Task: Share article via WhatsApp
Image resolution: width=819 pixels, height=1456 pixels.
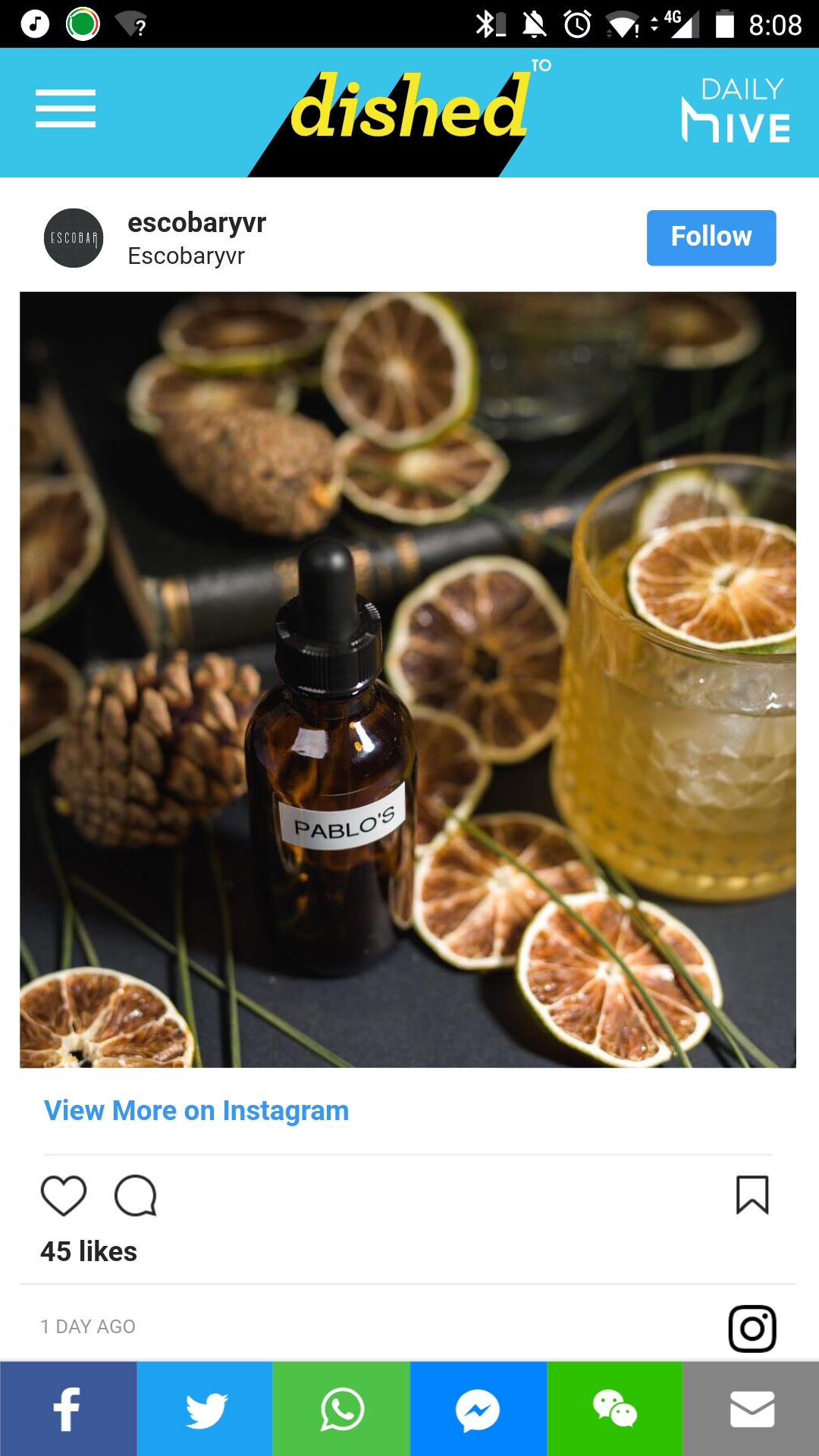Action: (x=341, y=1409)
